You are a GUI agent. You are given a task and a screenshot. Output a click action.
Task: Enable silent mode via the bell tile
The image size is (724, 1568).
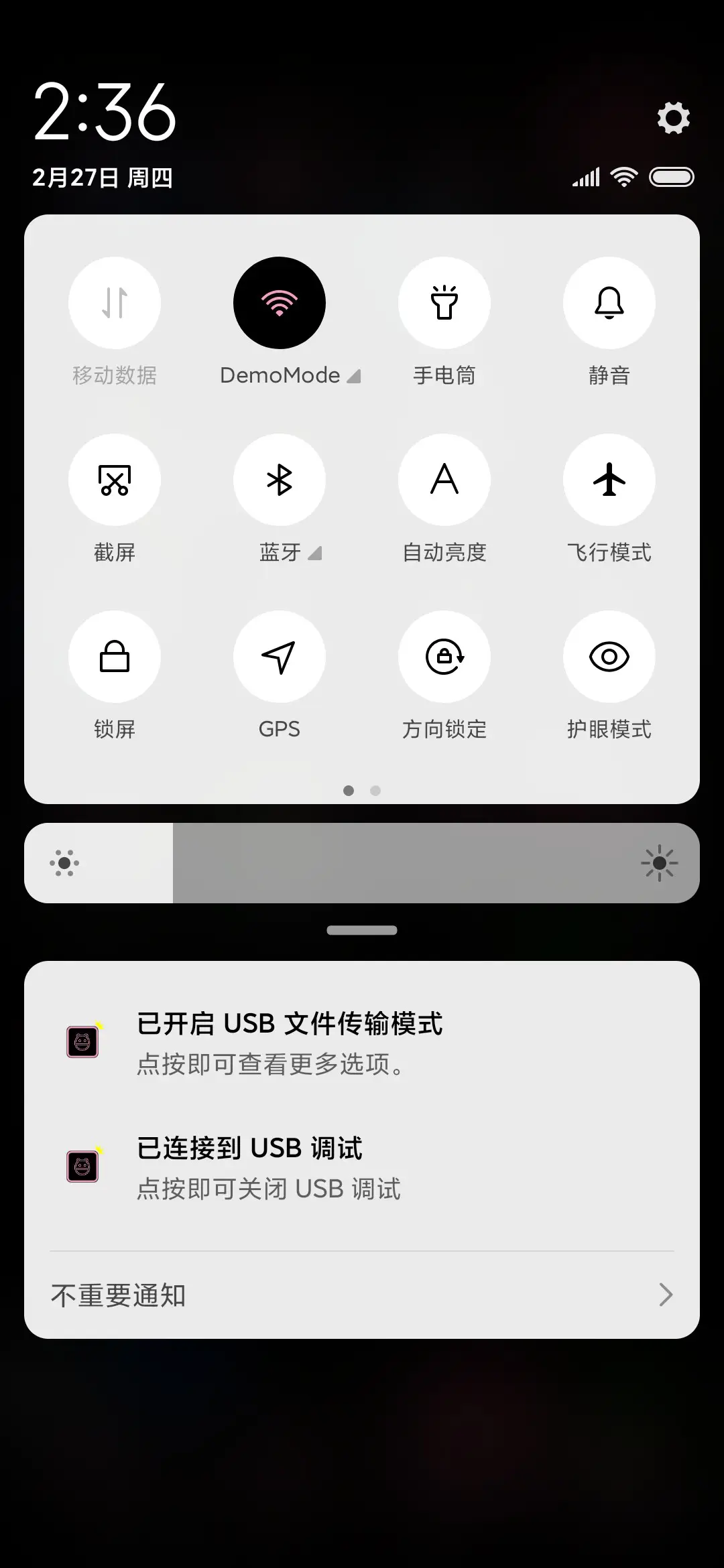tap(609, 303)
